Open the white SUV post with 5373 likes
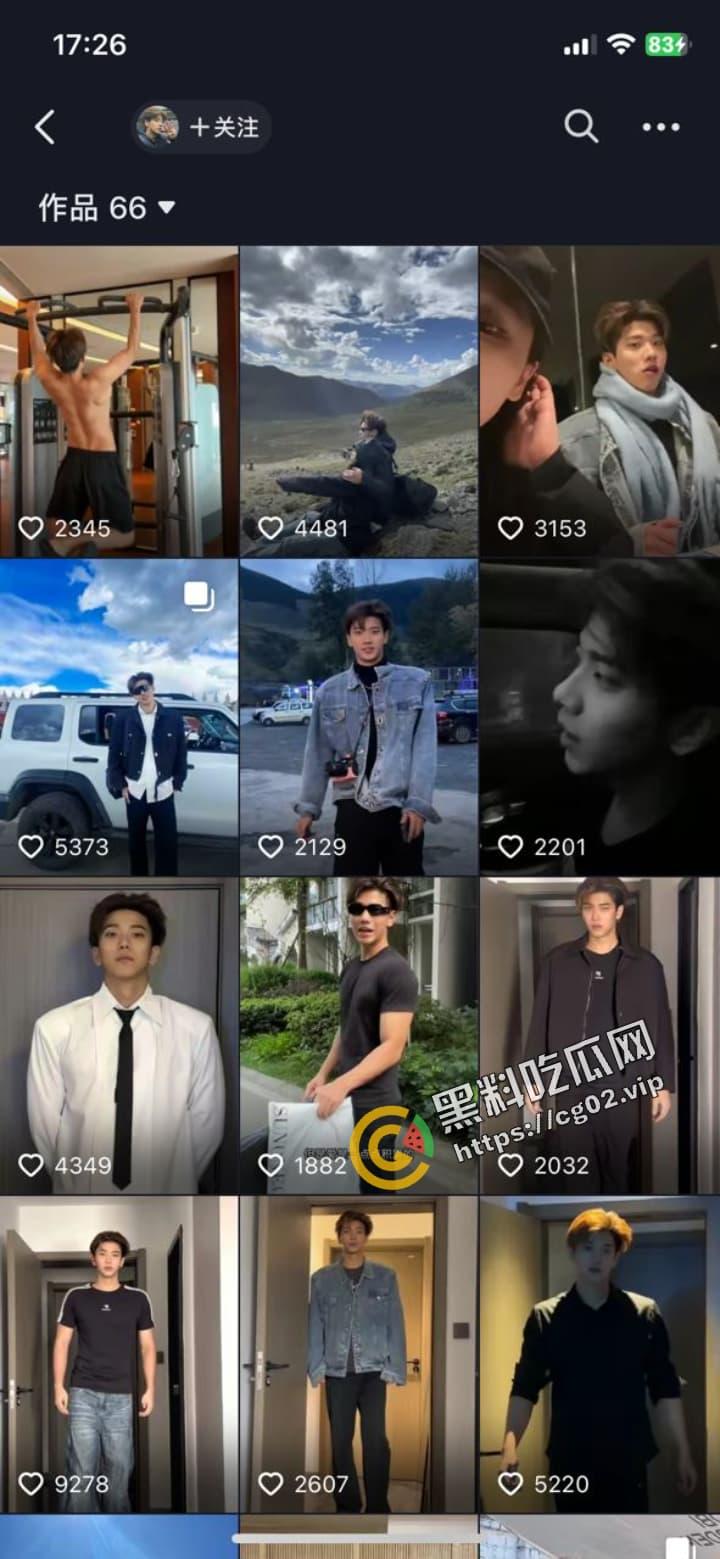The width and height of the screenshot is (720, 1559). pos(119,716)
